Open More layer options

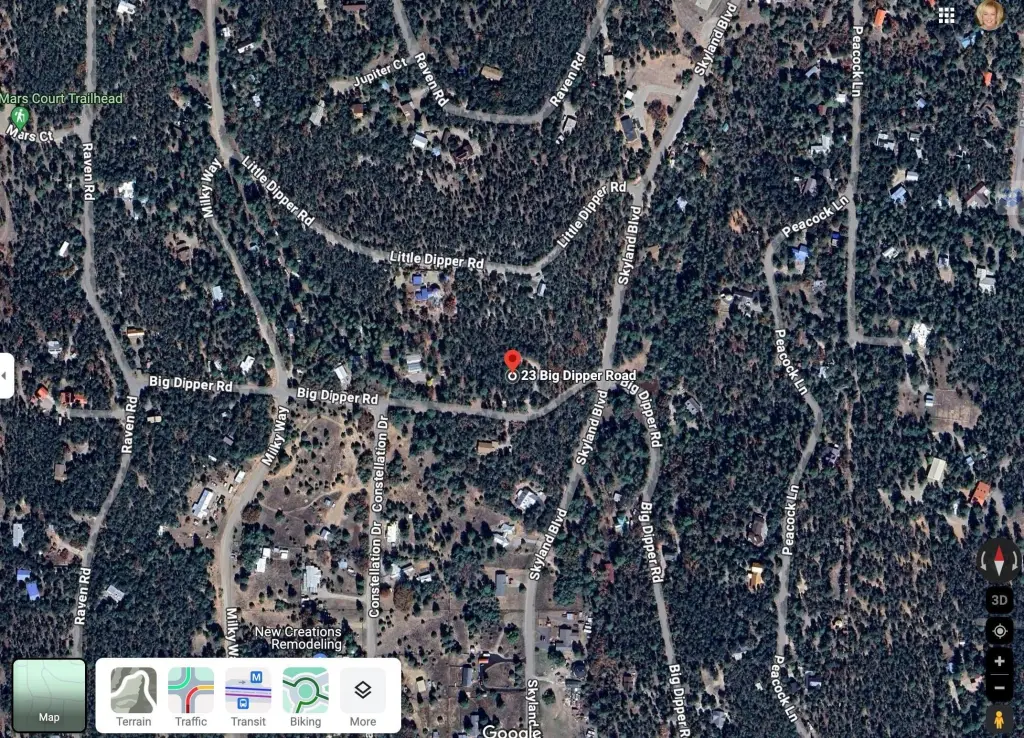click(363, 695)
